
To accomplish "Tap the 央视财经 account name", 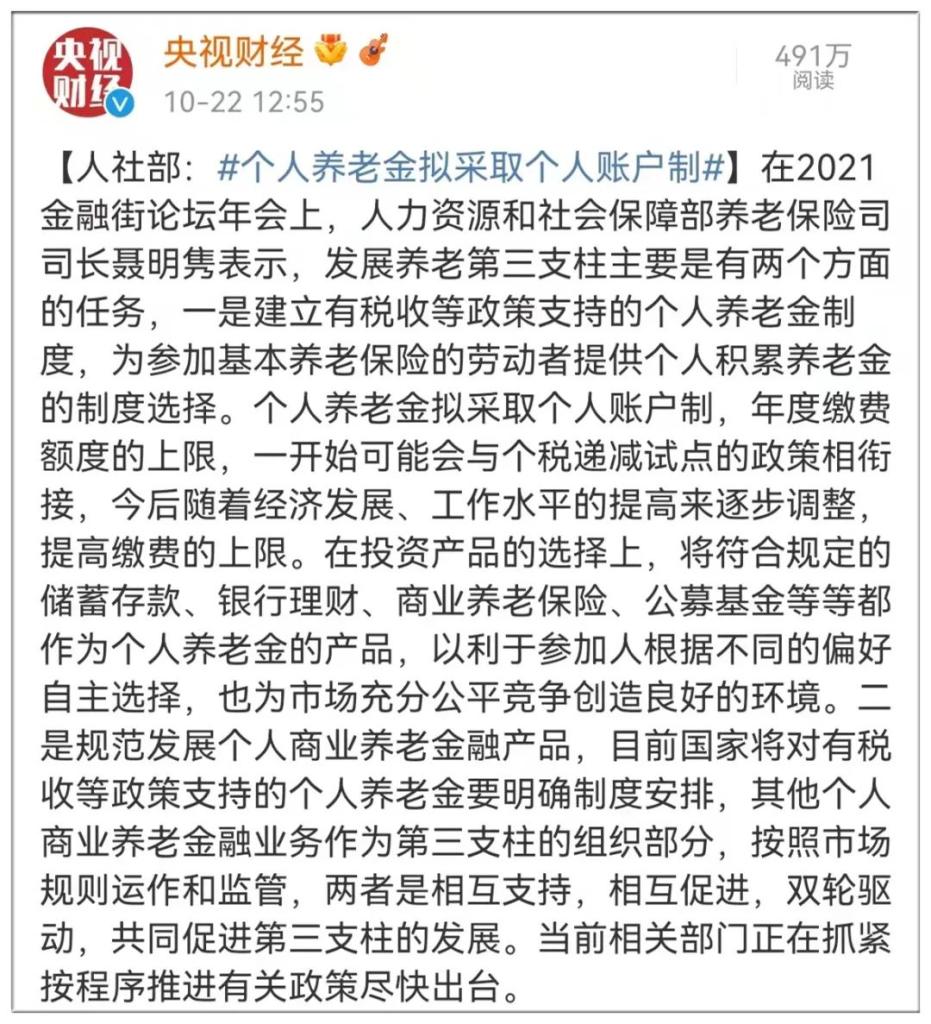I will pos(232,52).
